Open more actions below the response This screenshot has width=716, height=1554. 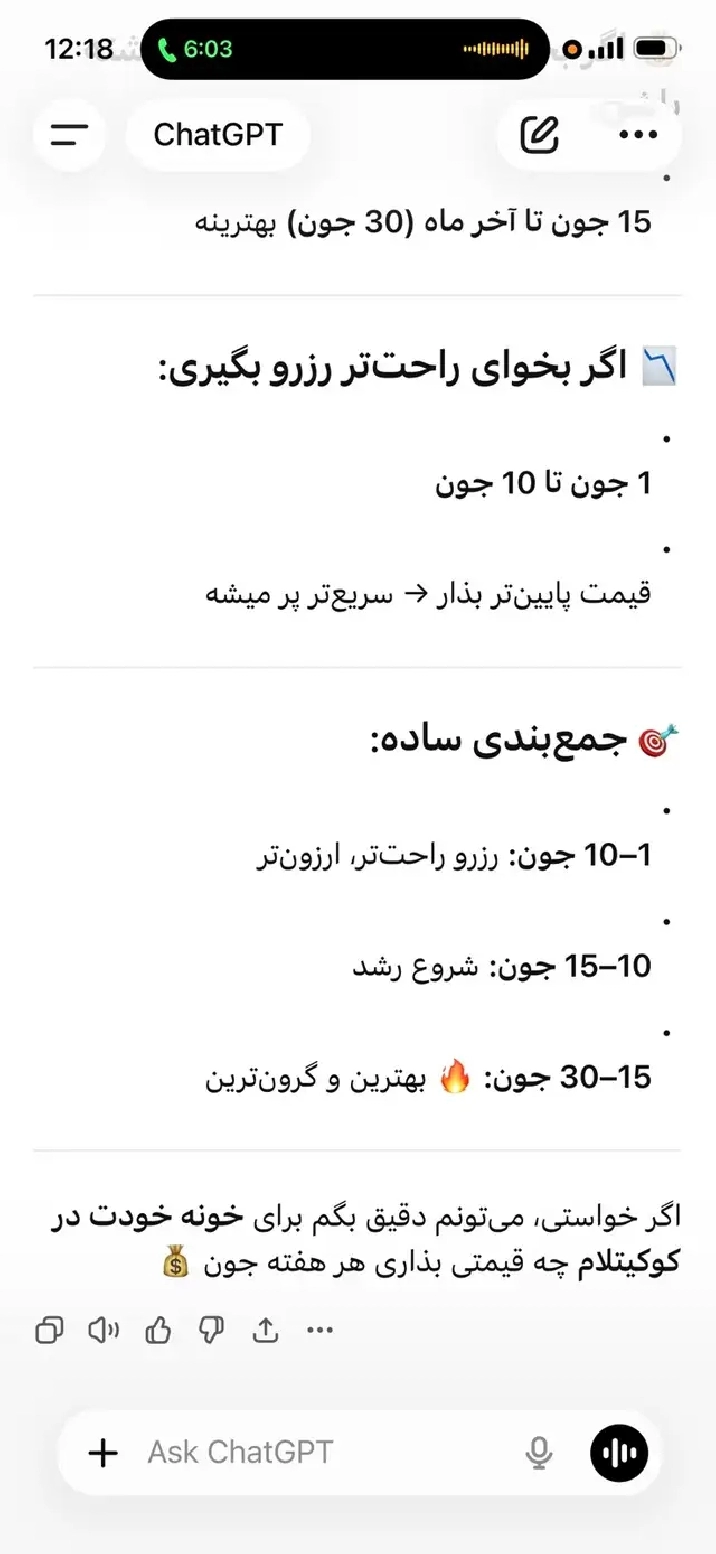click(319, 1330)
